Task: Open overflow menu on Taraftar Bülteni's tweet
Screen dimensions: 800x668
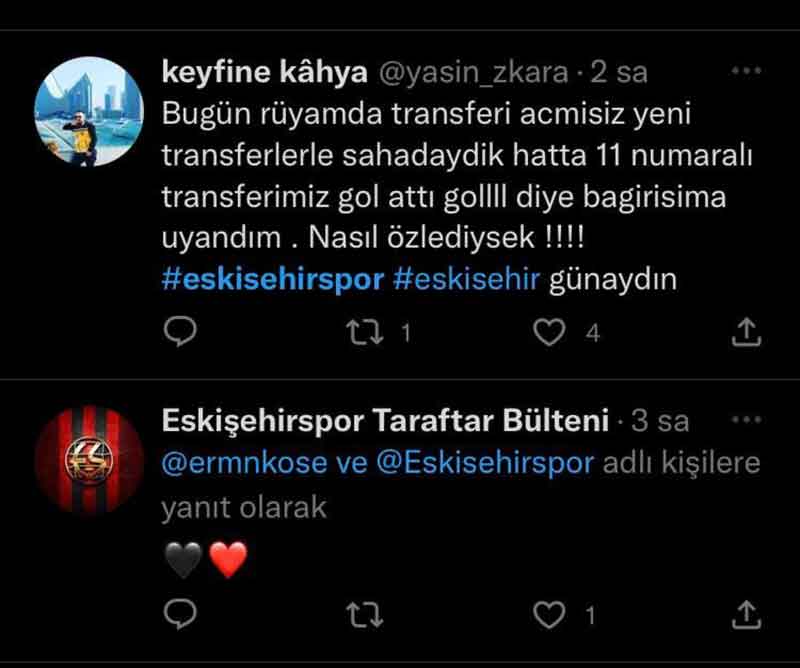Action: pyautogui.click(x=747, y=420)
